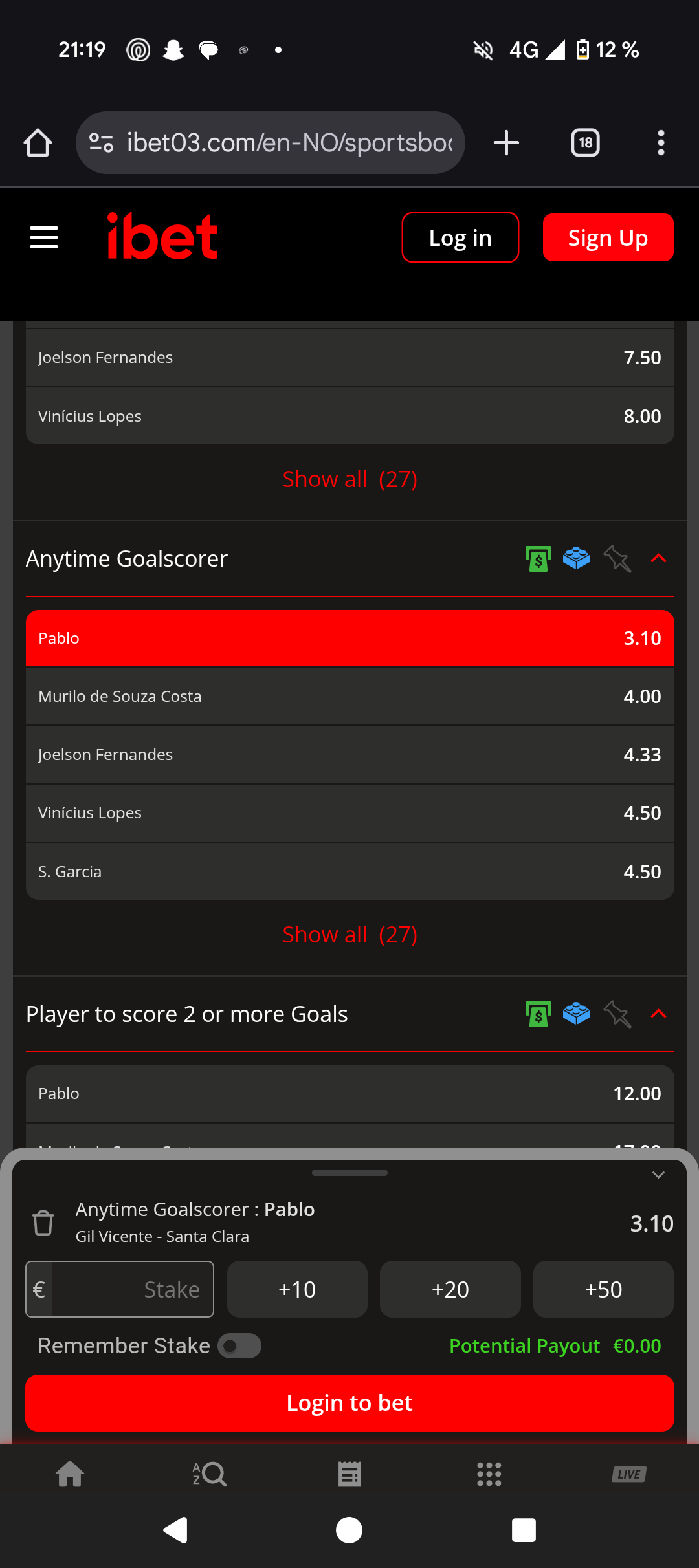Tap the Log in button
Screen dimensions: 699x1568
tap(460, 237)
